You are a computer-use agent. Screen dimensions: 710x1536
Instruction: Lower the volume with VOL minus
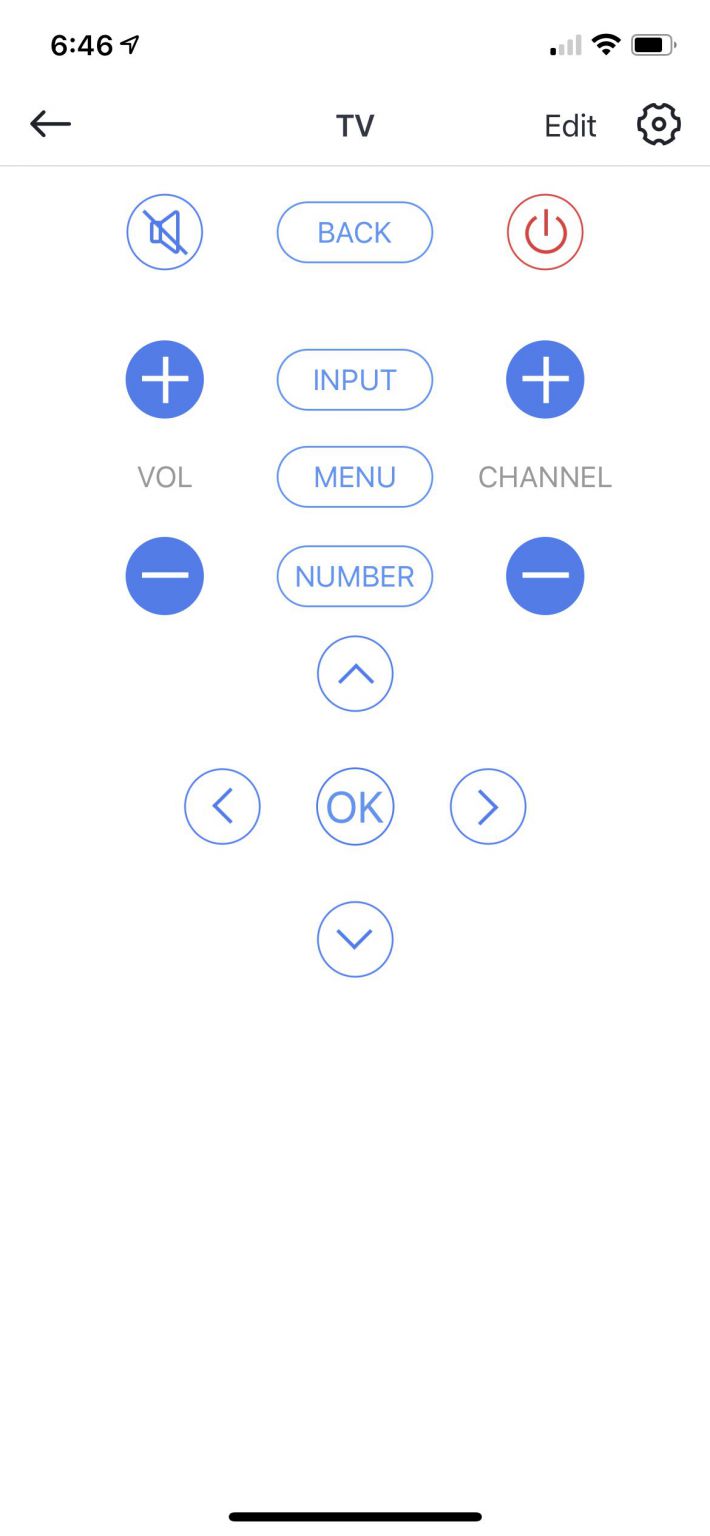point(165,576)
